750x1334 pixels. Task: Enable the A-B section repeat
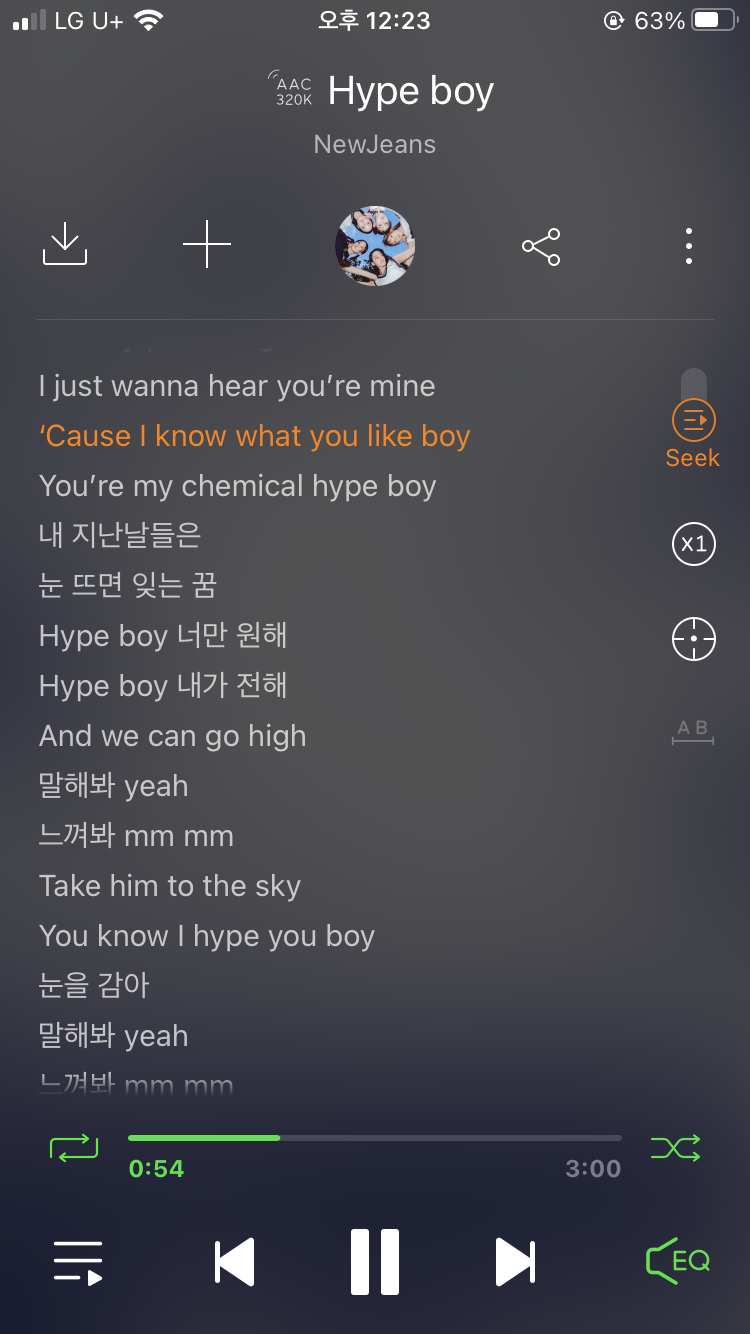click(x=693, y=733)
